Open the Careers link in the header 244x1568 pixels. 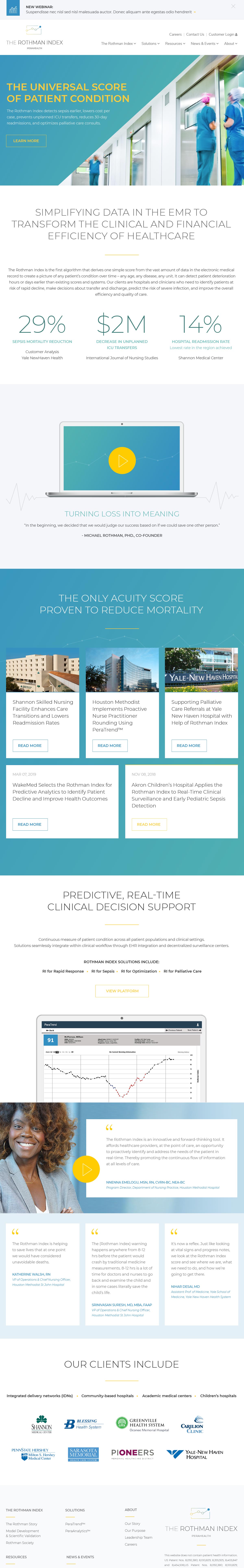click(x=175, y=35)
